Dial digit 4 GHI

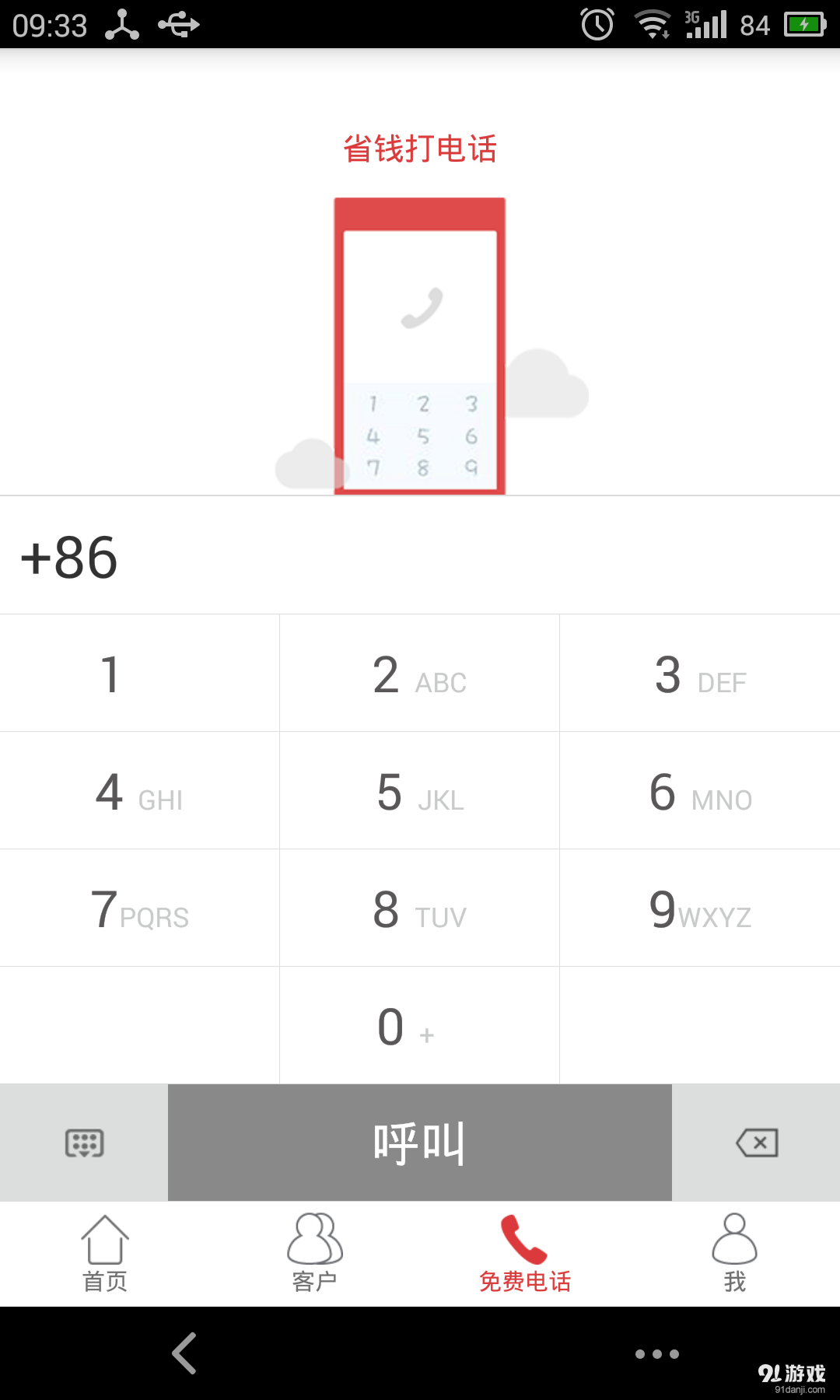pyautogui.click(x=139, y=790)
